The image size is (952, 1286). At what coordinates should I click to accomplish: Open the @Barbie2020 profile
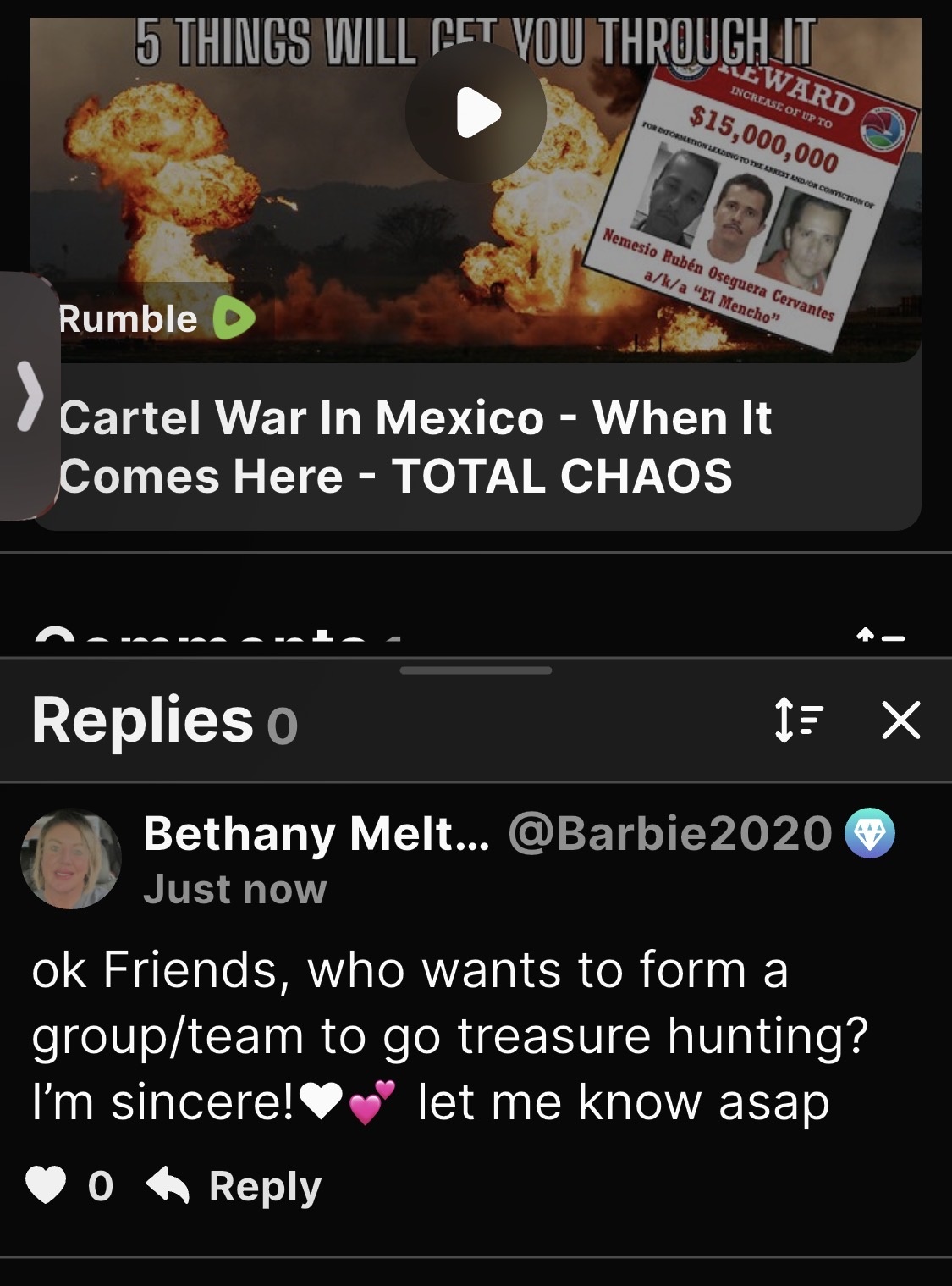click(x=670, y=833)
